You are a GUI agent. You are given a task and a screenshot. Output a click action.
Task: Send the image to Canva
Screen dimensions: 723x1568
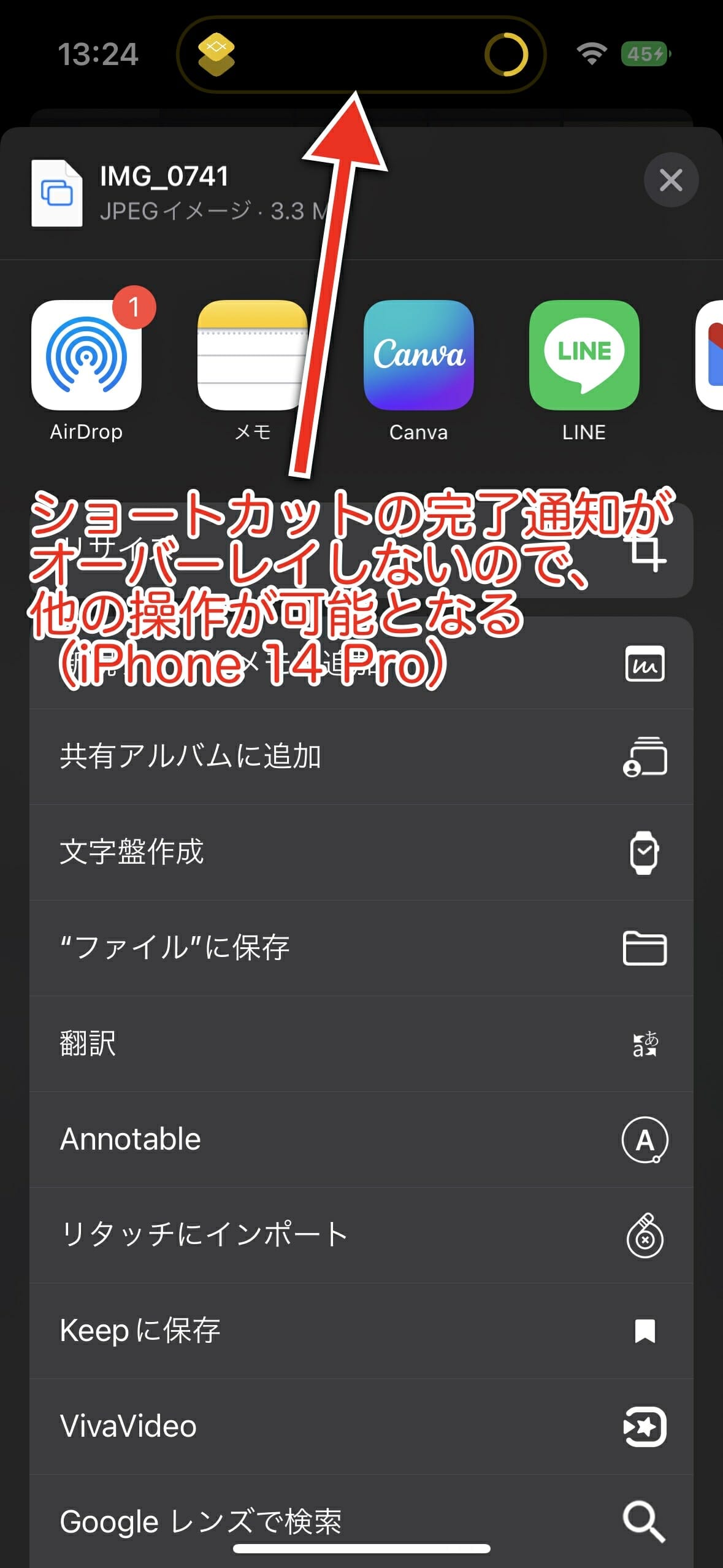click(418, 356)
